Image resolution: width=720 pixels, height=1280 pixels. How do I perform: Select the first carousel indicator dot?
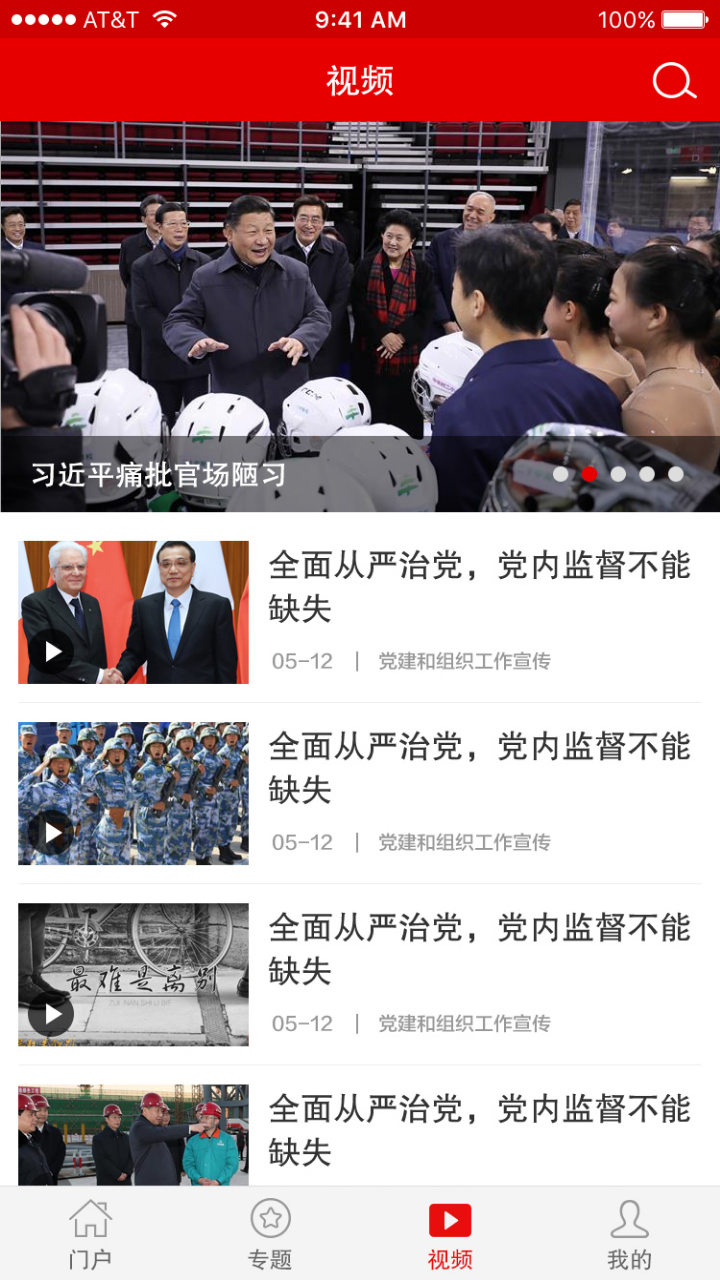click(x=560, y=475)
